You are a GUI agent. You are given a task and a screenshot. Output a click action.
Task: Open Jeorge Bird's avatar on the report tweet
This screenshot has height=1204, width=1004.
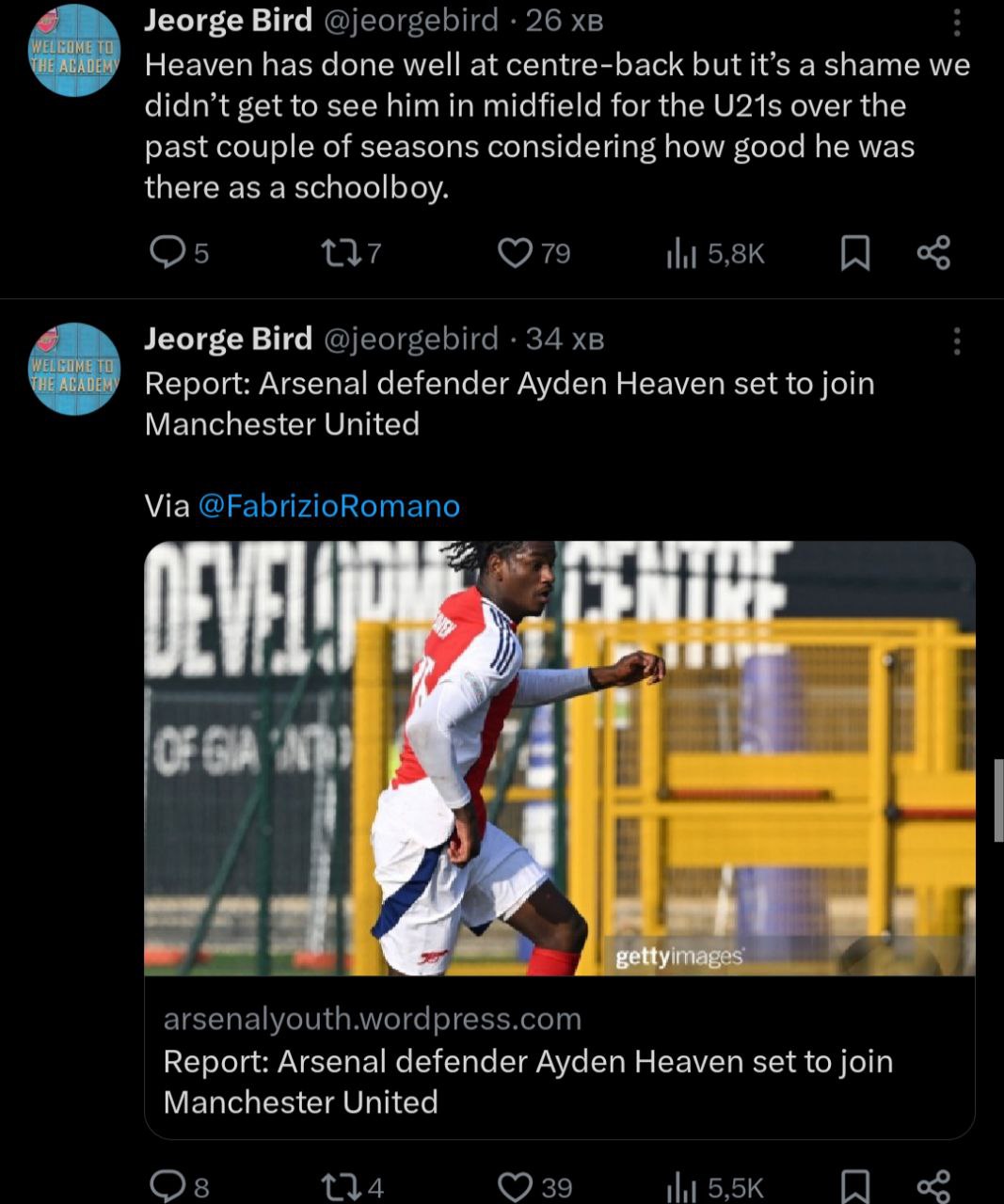[x=75, y=368]
